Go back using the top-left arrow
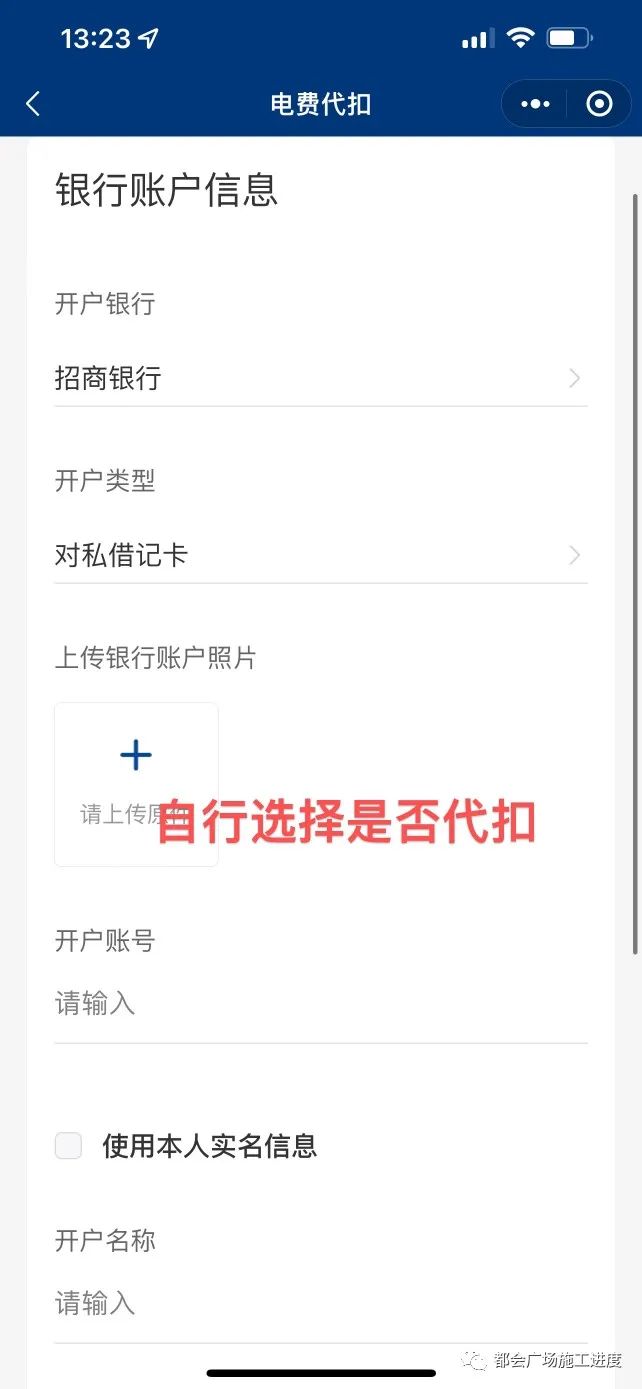The height and width of the screenshot is (1389, 642). 33,104
